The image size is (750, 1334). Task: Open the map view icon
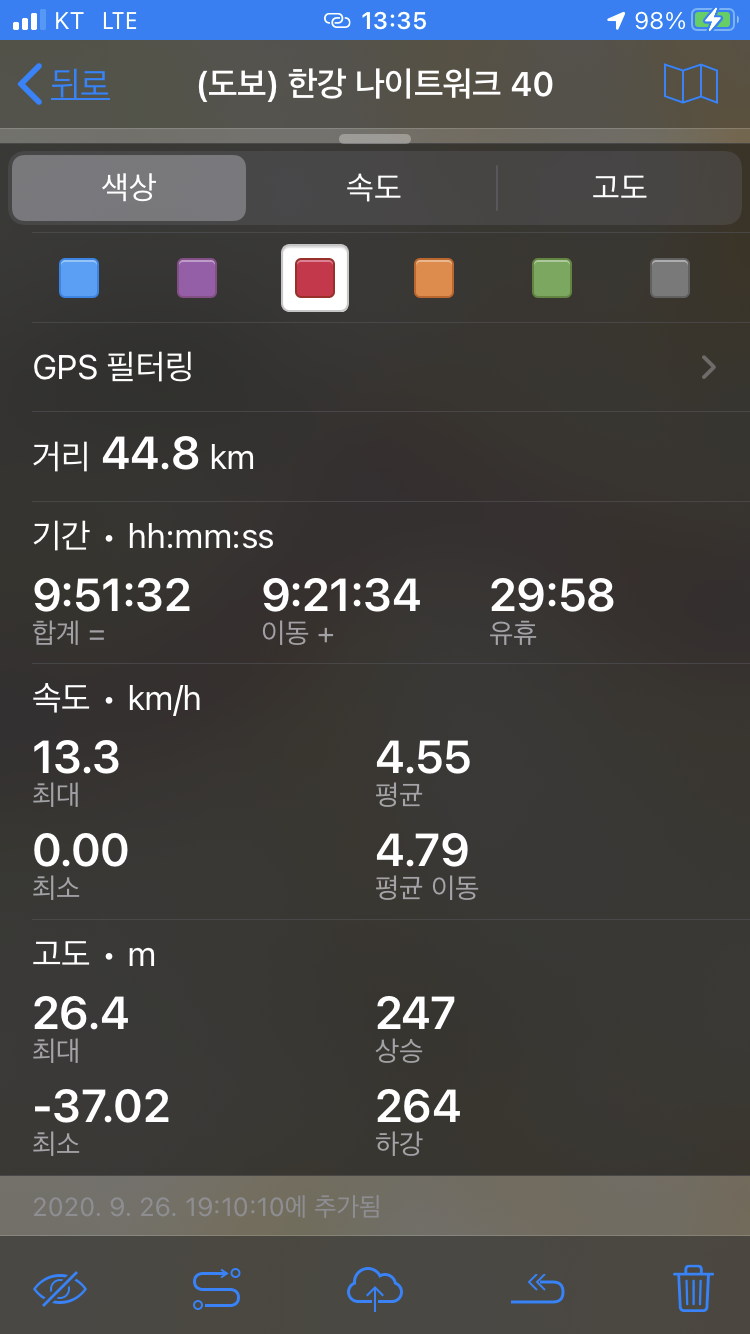pyautogui.click(x=691, y=84)
